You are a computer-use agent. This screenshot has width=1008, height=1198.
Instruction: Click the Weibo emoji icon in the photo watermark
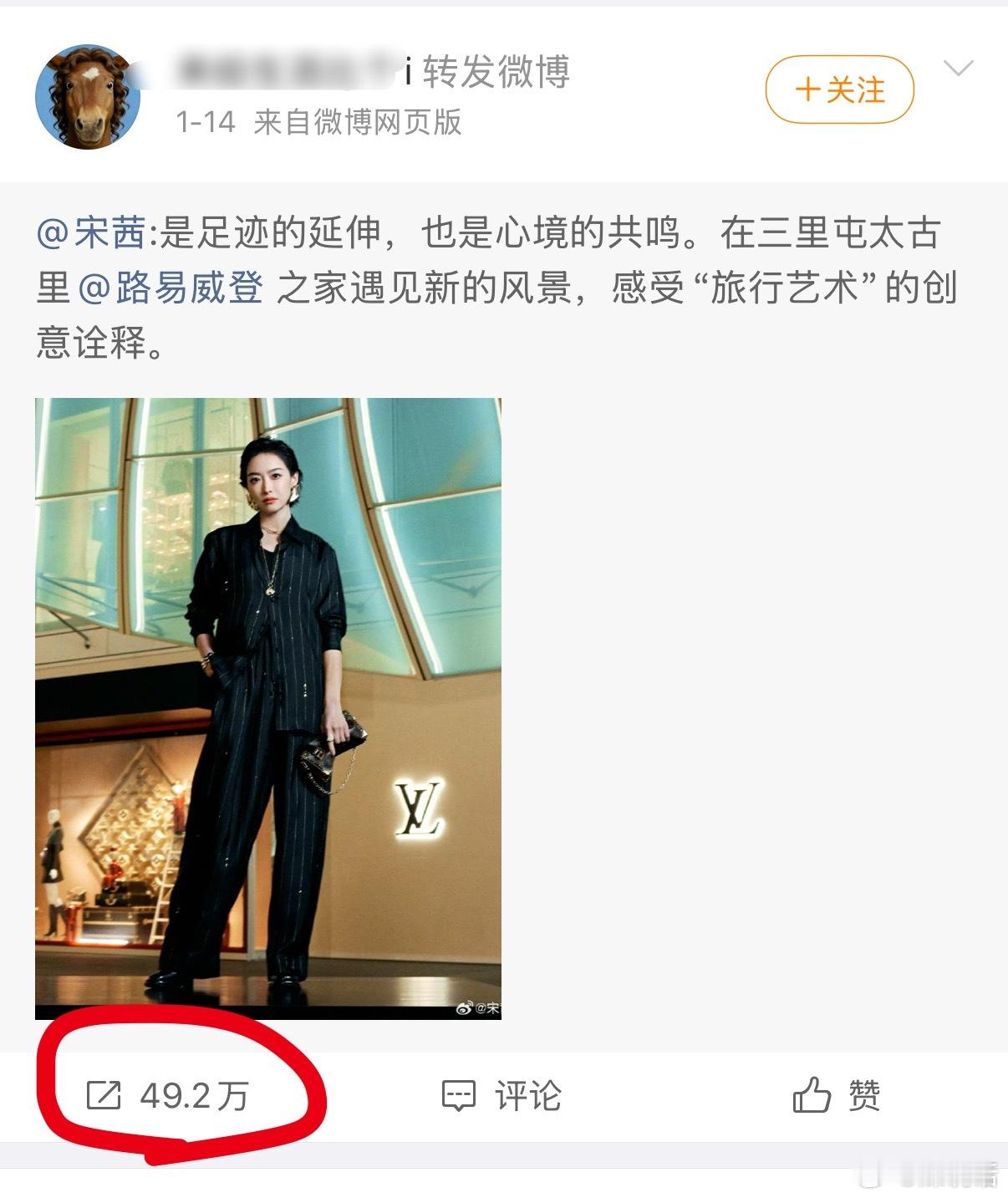pyautogui.click(x=465, y=1009)
